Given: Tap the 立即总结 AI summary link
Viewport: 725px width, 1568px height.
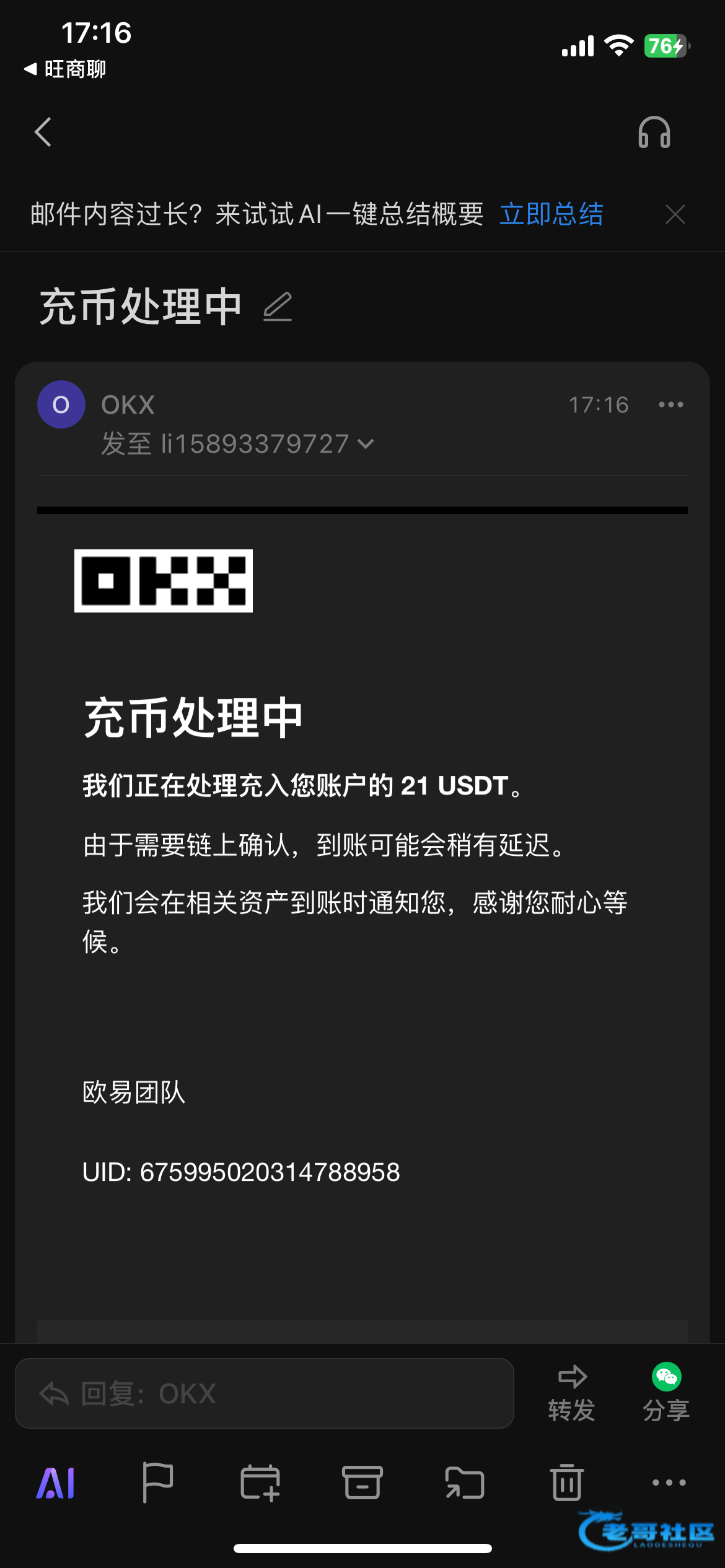Looking at the screenshot, I should pos(551,214).
